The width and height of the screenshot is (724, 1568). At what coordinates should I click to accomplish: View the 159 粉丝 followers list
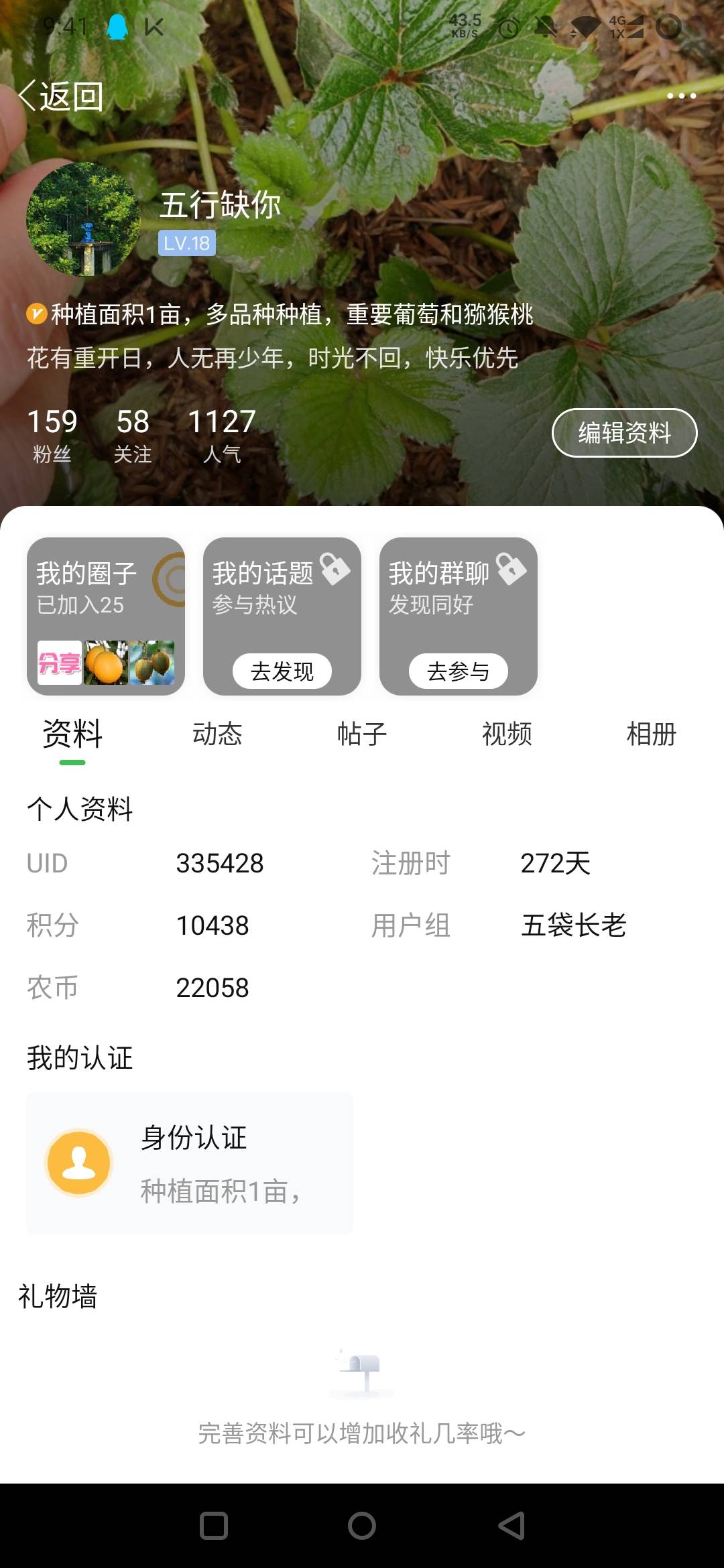(x=52, y=436)
